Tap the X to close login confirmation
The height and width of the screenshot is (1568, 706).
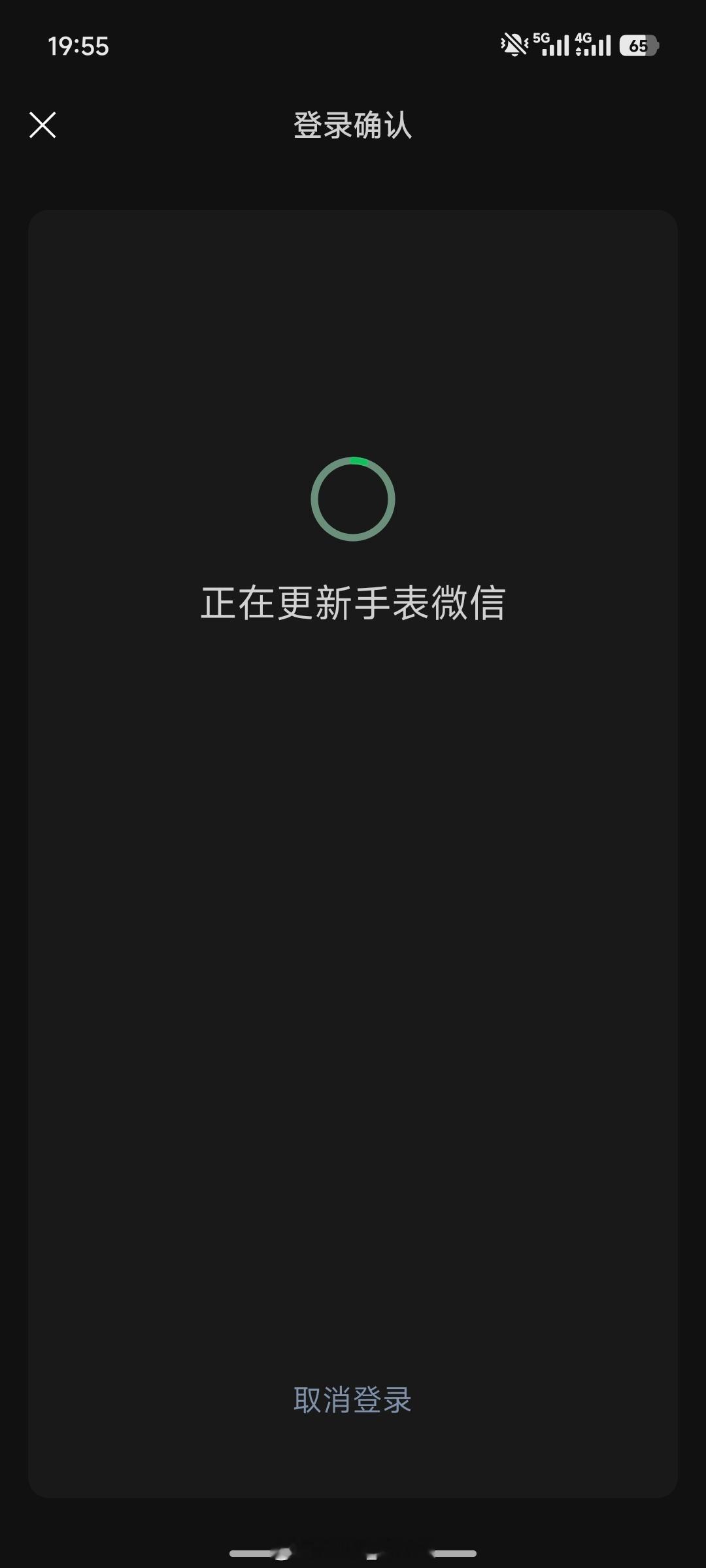click(x=43, y=125)
